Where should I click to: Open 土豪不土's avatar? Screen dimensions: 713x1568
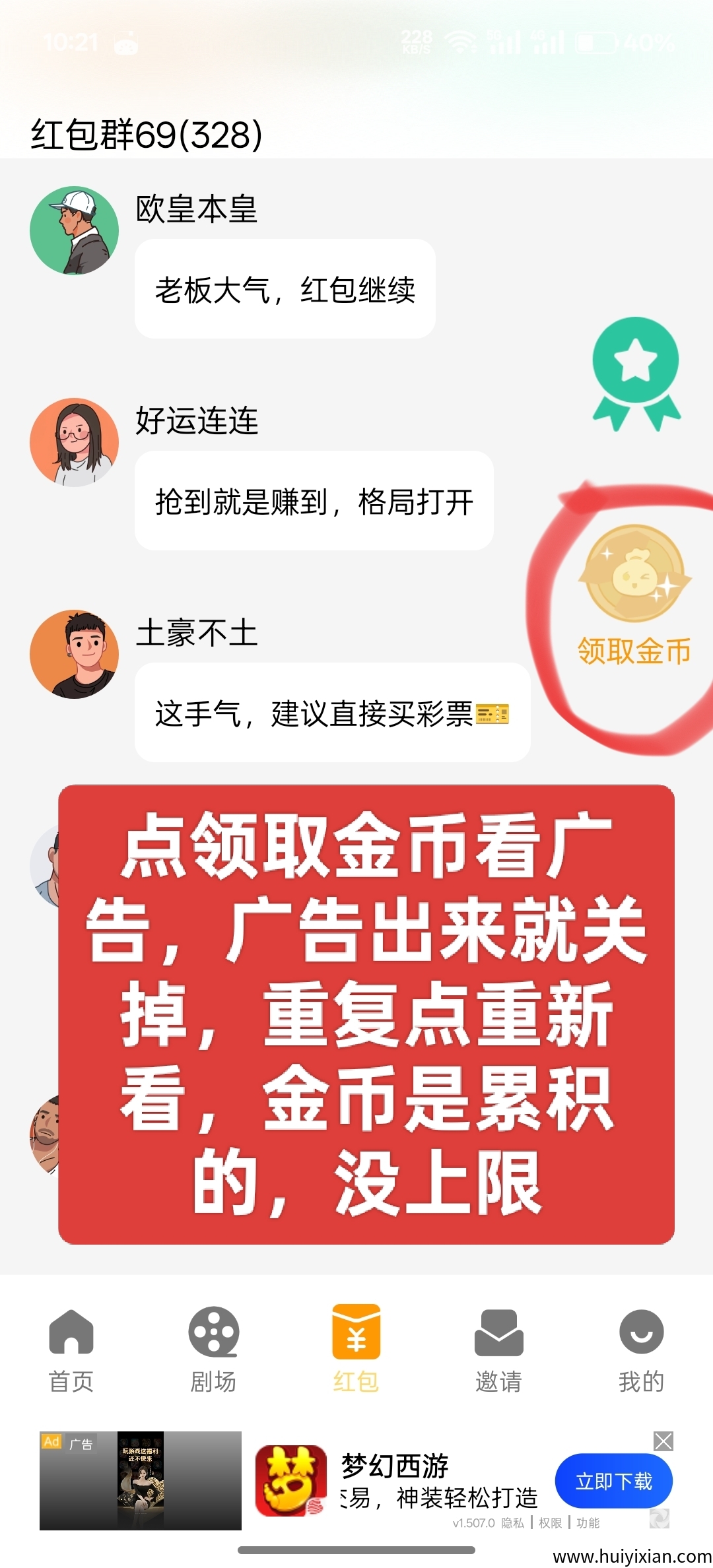tap(74, 654)
